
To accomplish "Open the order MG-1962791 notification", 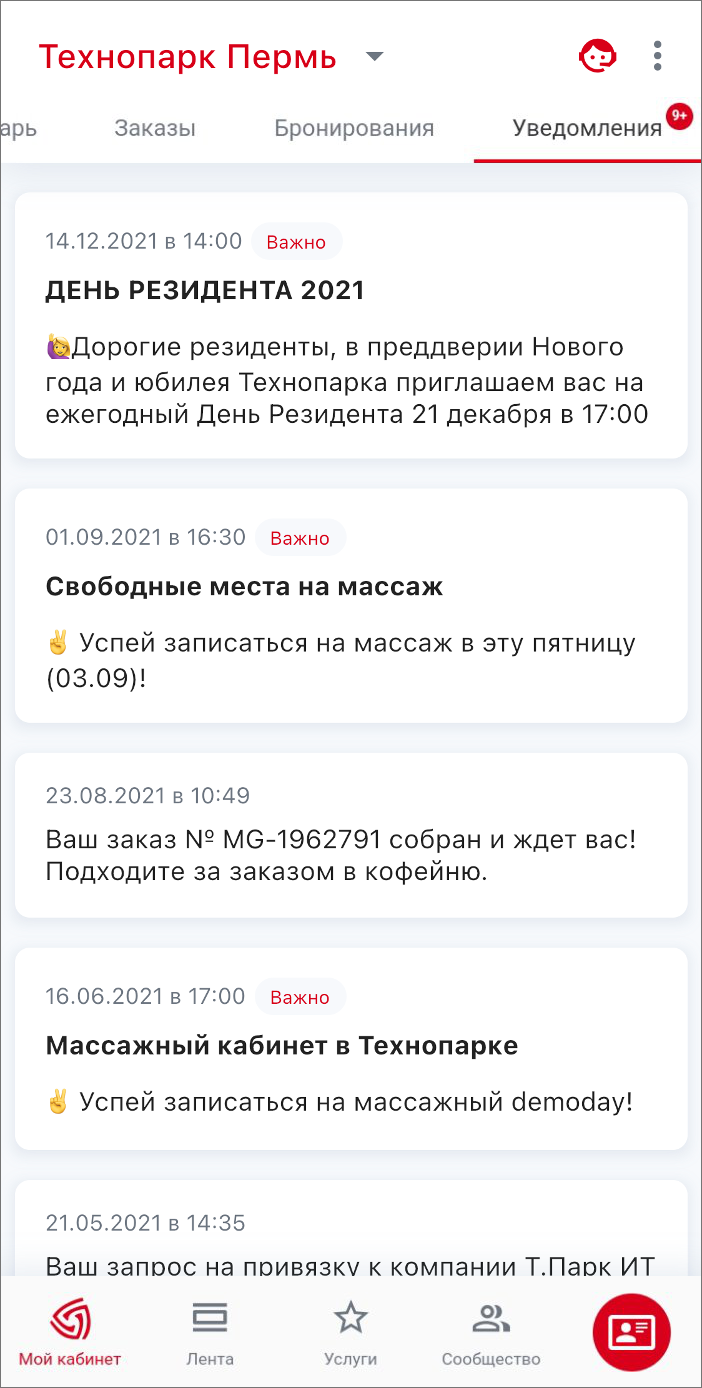I will pyautogui.click(x=351, y=835).
